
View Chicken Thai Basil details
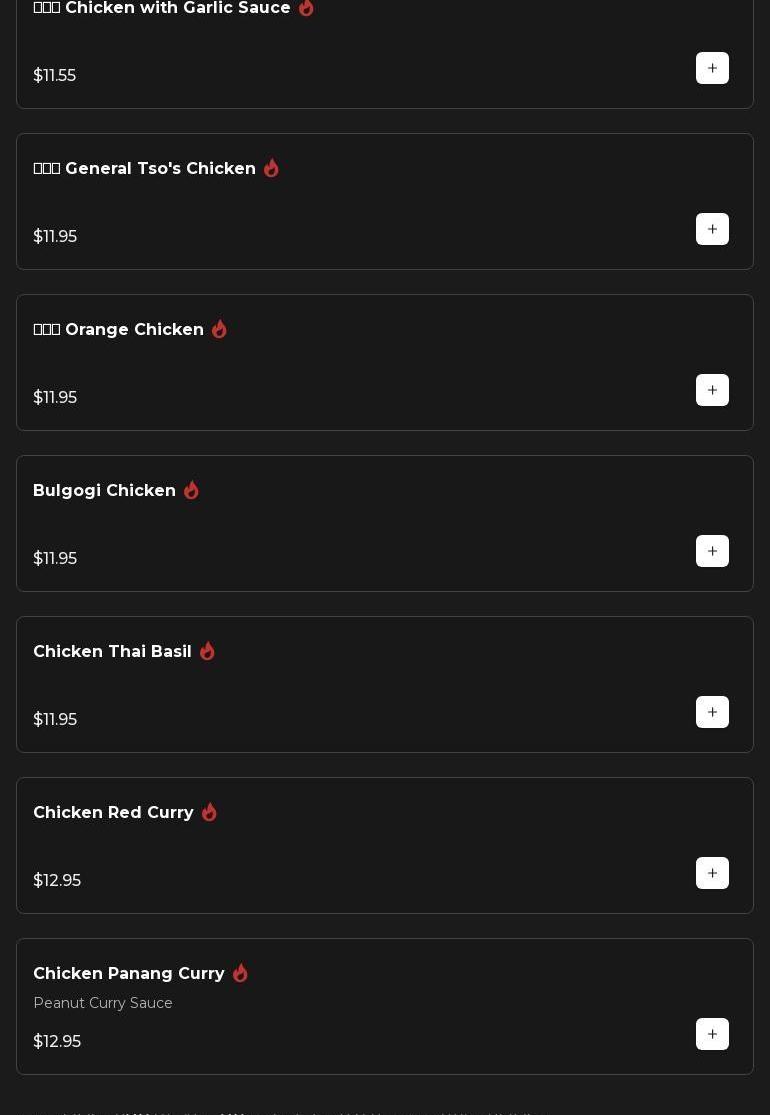112,652
